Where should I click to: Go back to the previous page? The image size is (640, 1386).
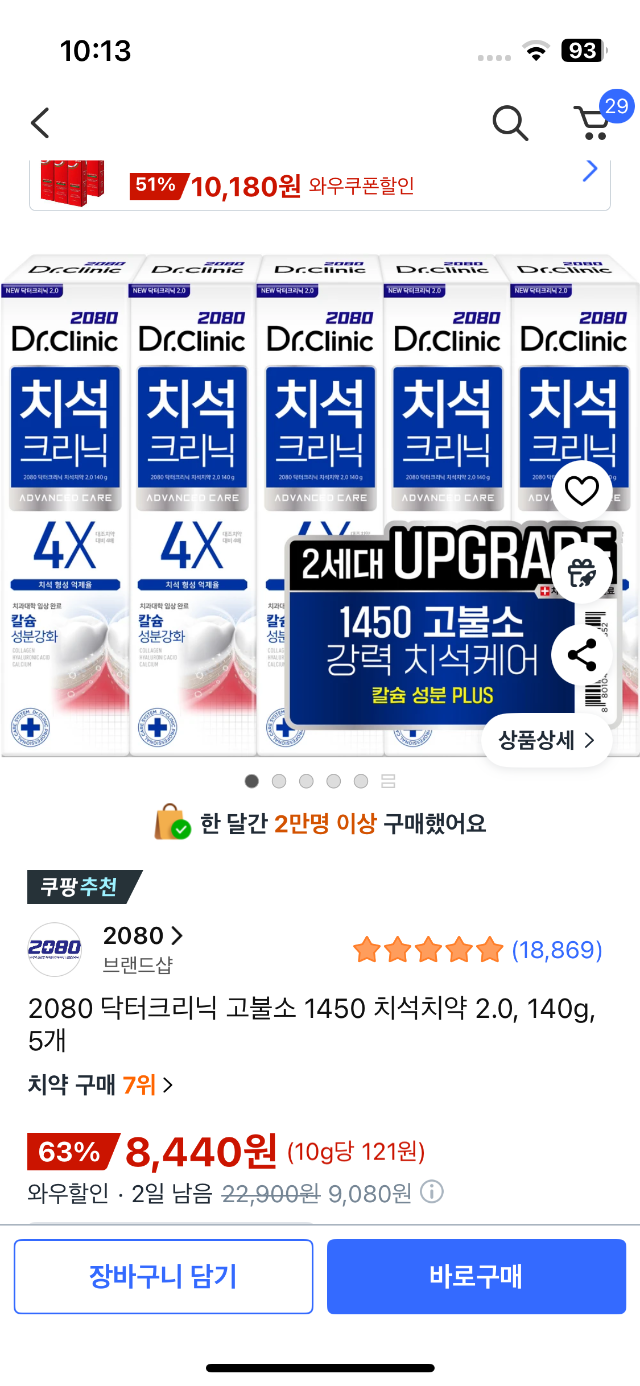[40, 123]
